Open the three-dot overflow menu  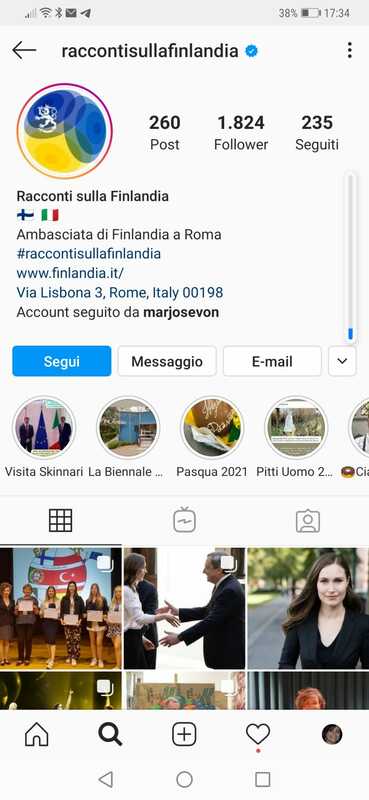(350, 51)
